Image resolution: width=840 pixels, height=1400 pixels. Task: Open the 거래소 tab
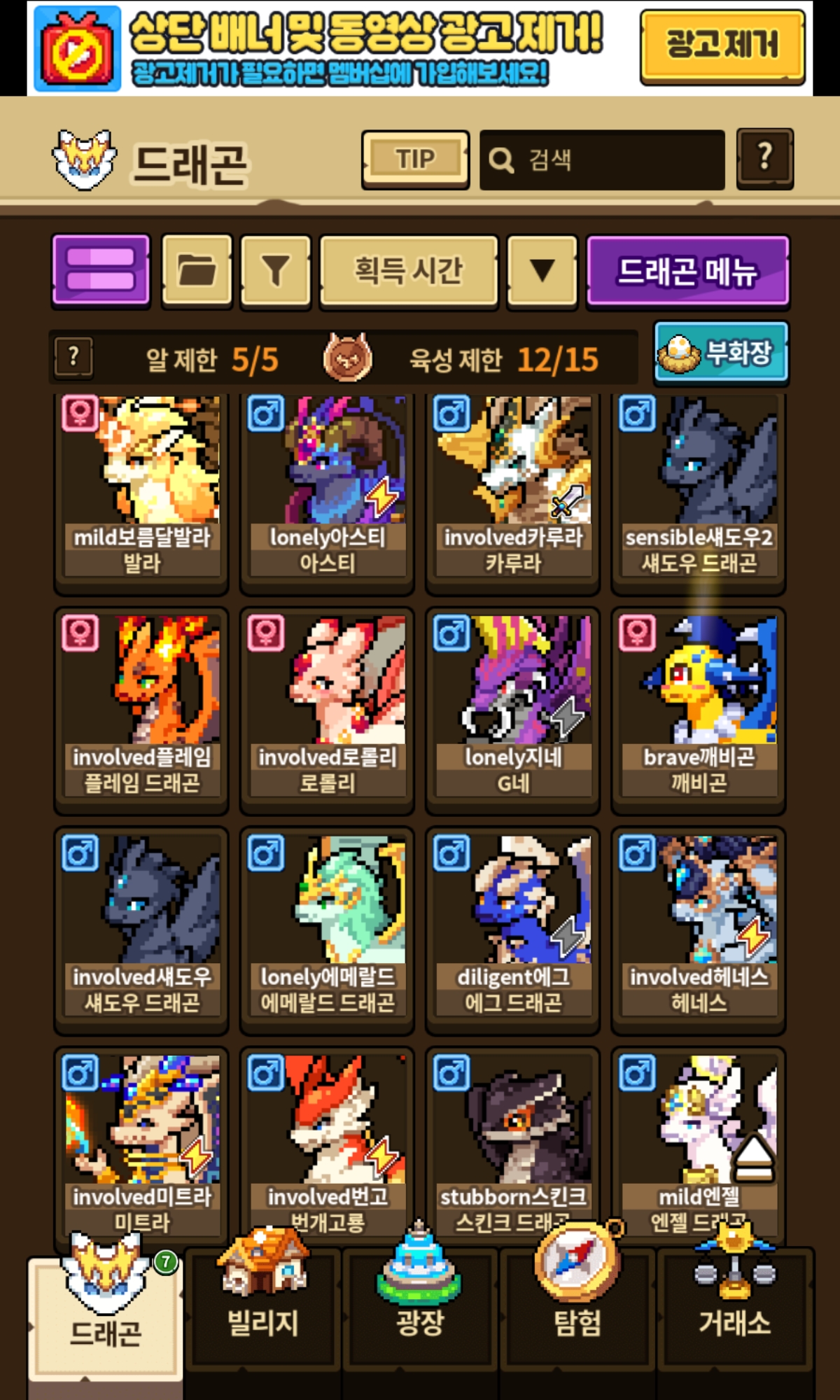pos(734,1309)
